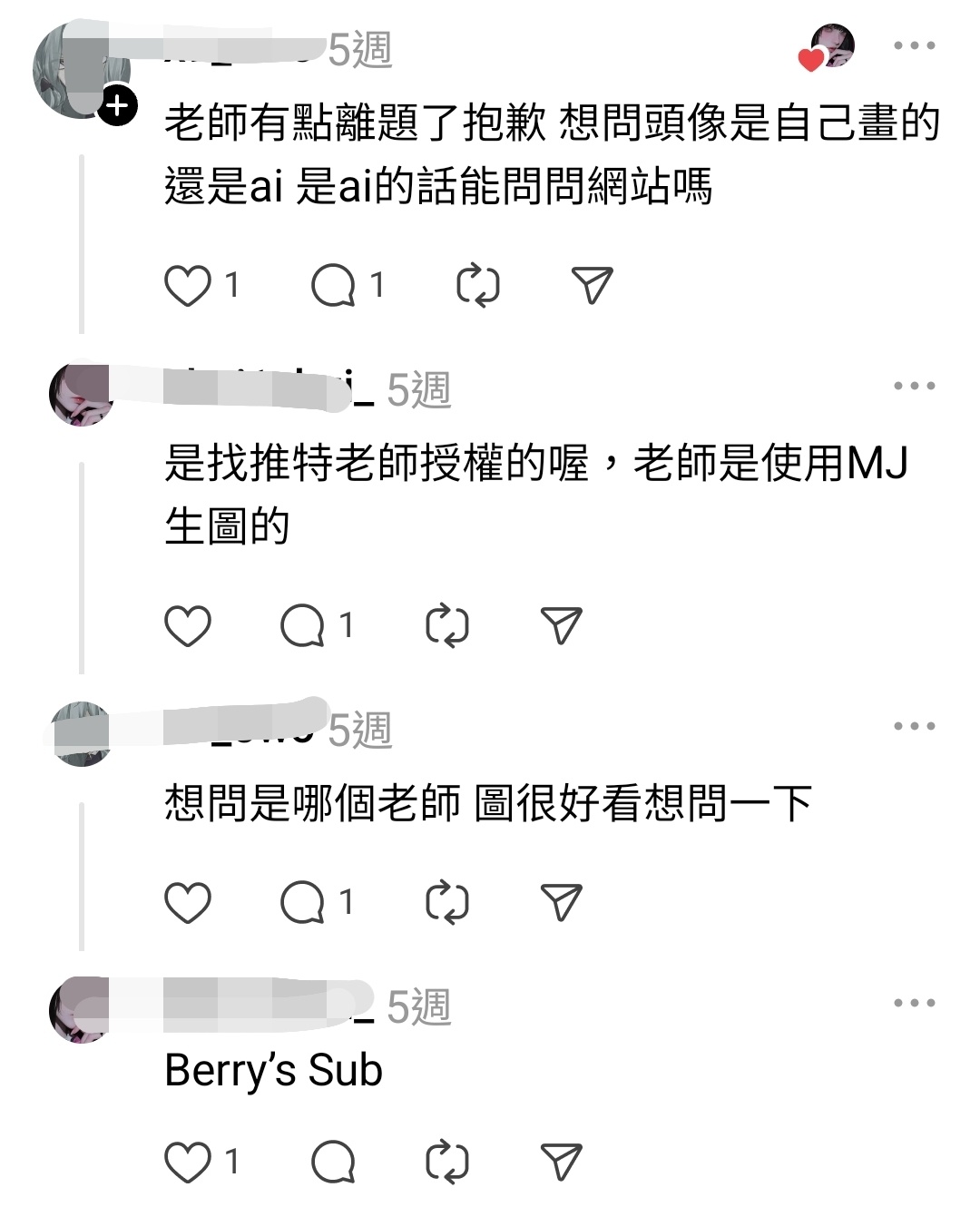The height and width of the screenshot is (1207, 980).
Task: Repost the comment asking about the avatar website
Action: (477, 286)
